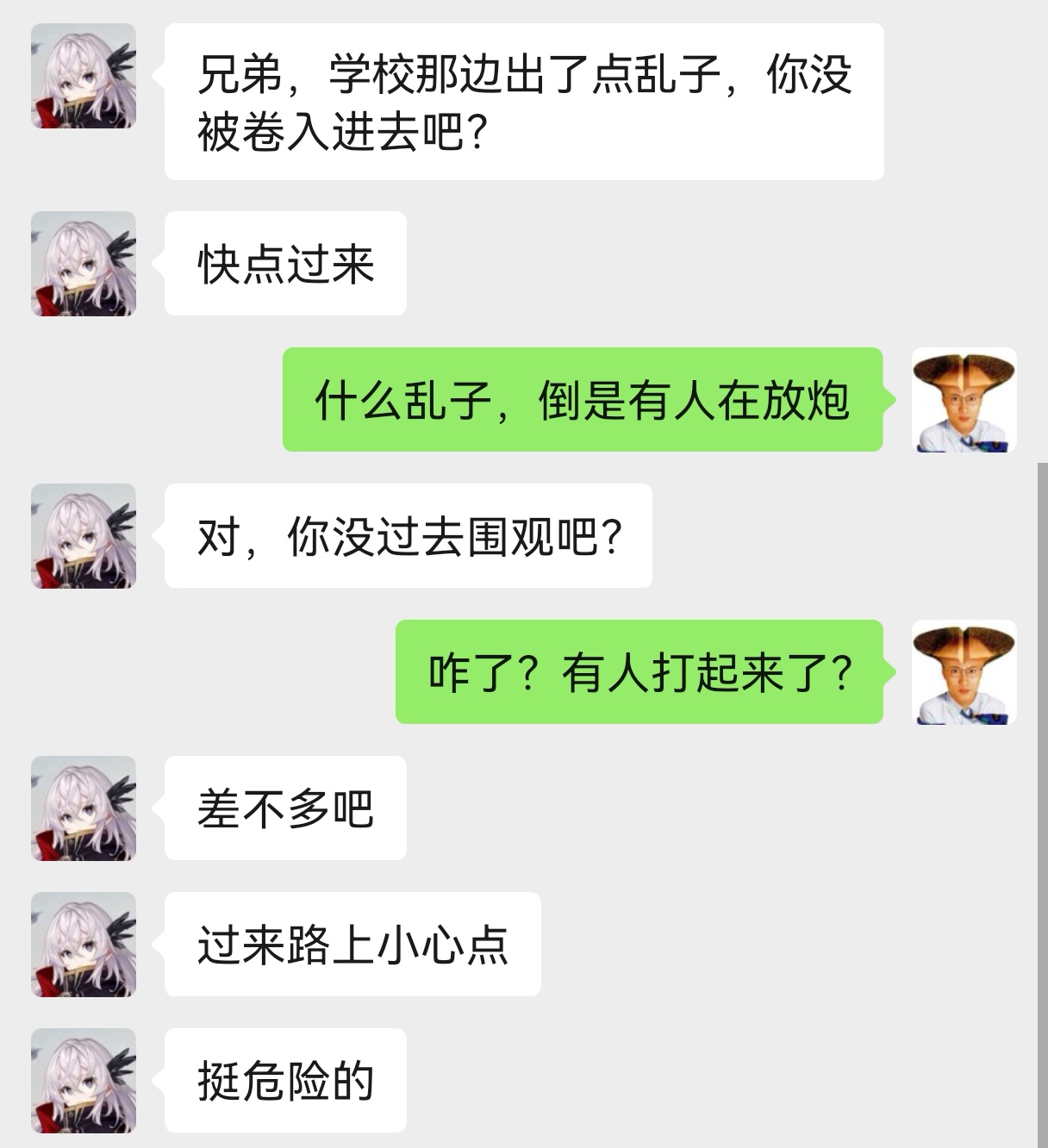Tap the avatar next to "过来路上小心点"

coord(84,944)
